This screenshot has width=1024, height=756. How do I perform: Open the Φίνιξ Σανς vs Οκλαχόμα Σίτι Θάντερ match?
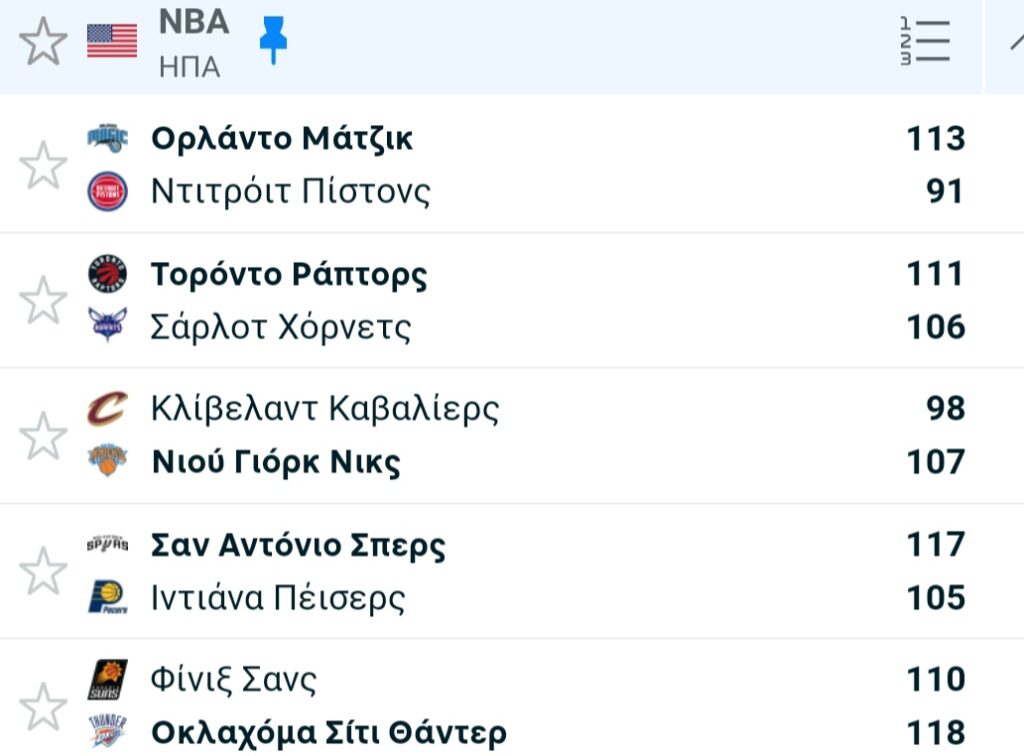pyautogui.click(x=500, y=706)
